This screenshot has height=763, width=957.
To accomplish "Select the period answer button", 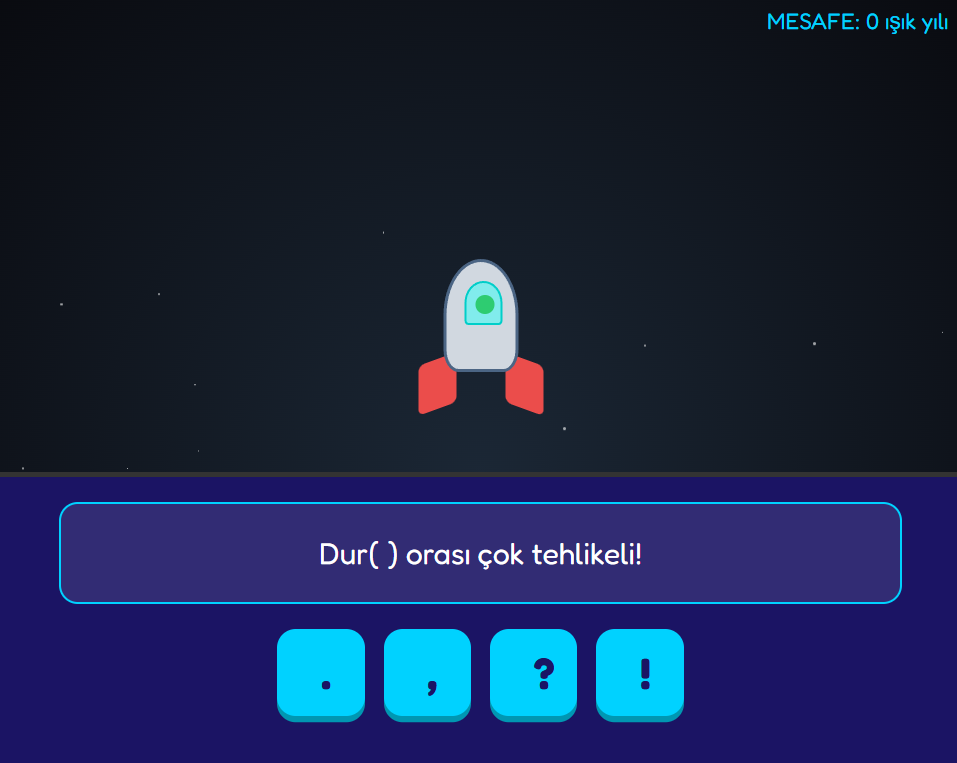I will click(321, 674).
